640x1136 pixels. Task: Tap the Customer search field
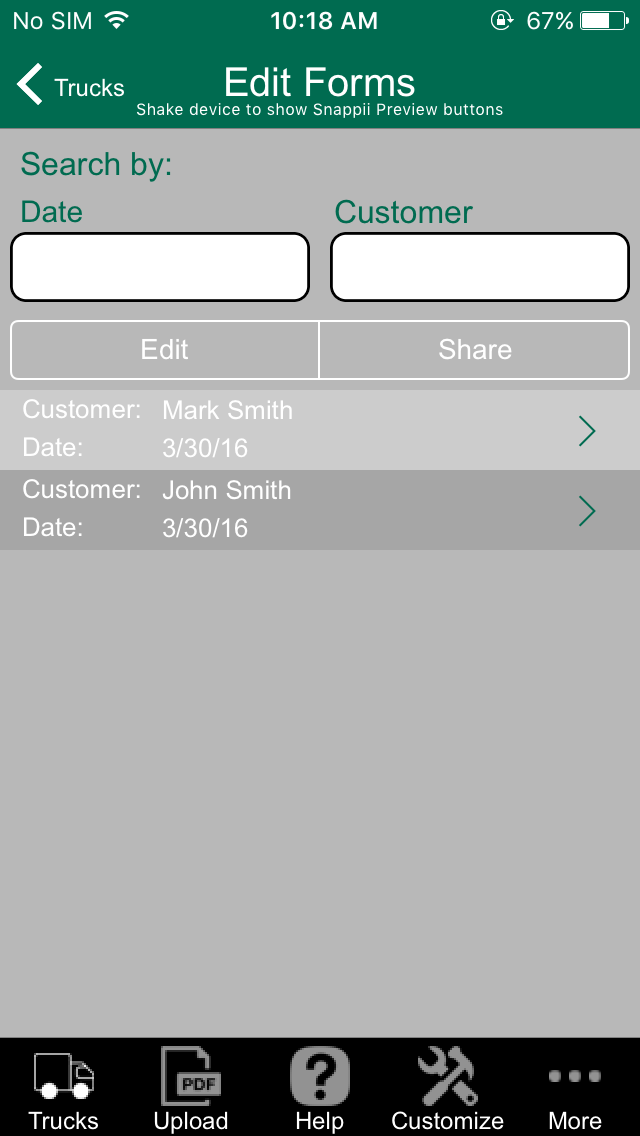point(480,267)
